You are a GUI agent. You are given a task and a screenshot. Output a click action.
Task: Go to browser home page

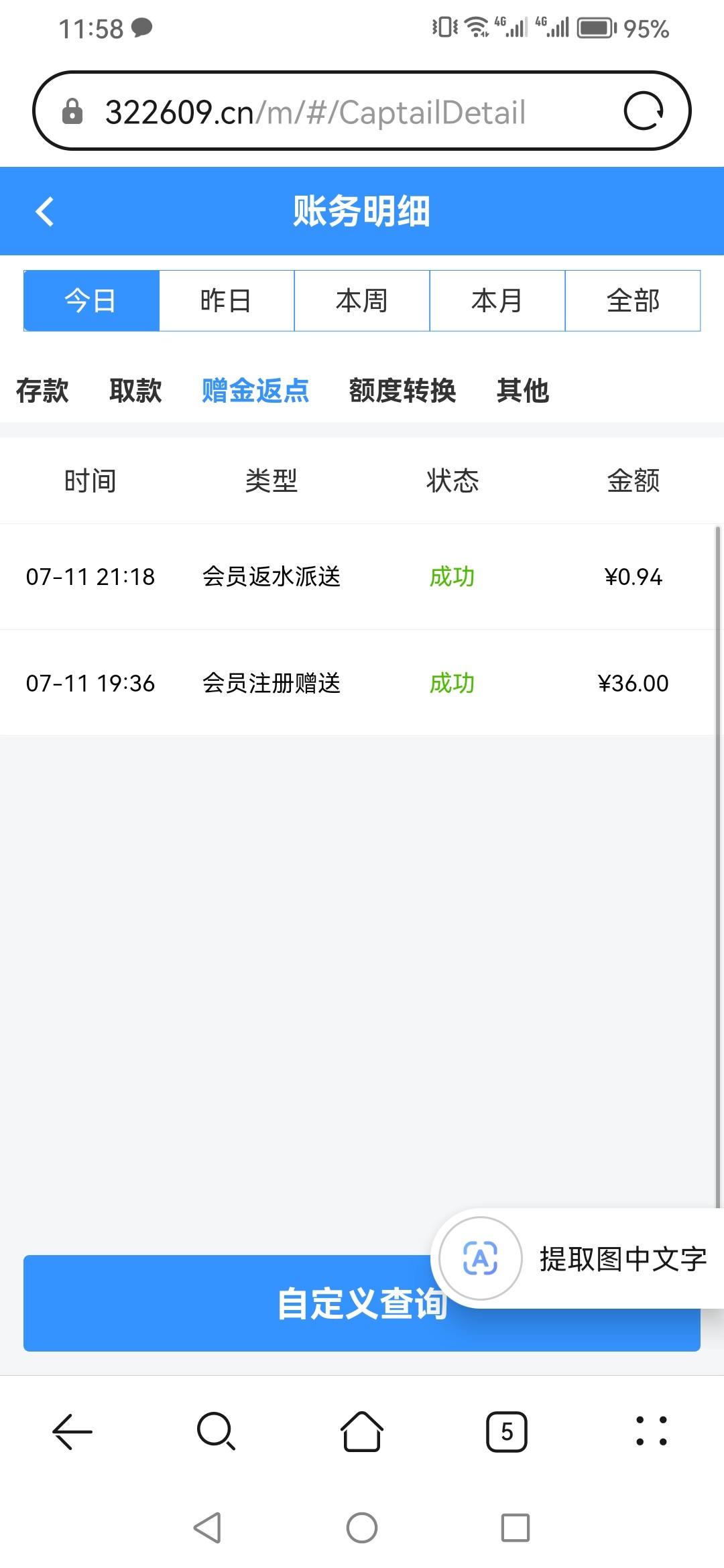pyautogui.click(x=362, y=1431)
